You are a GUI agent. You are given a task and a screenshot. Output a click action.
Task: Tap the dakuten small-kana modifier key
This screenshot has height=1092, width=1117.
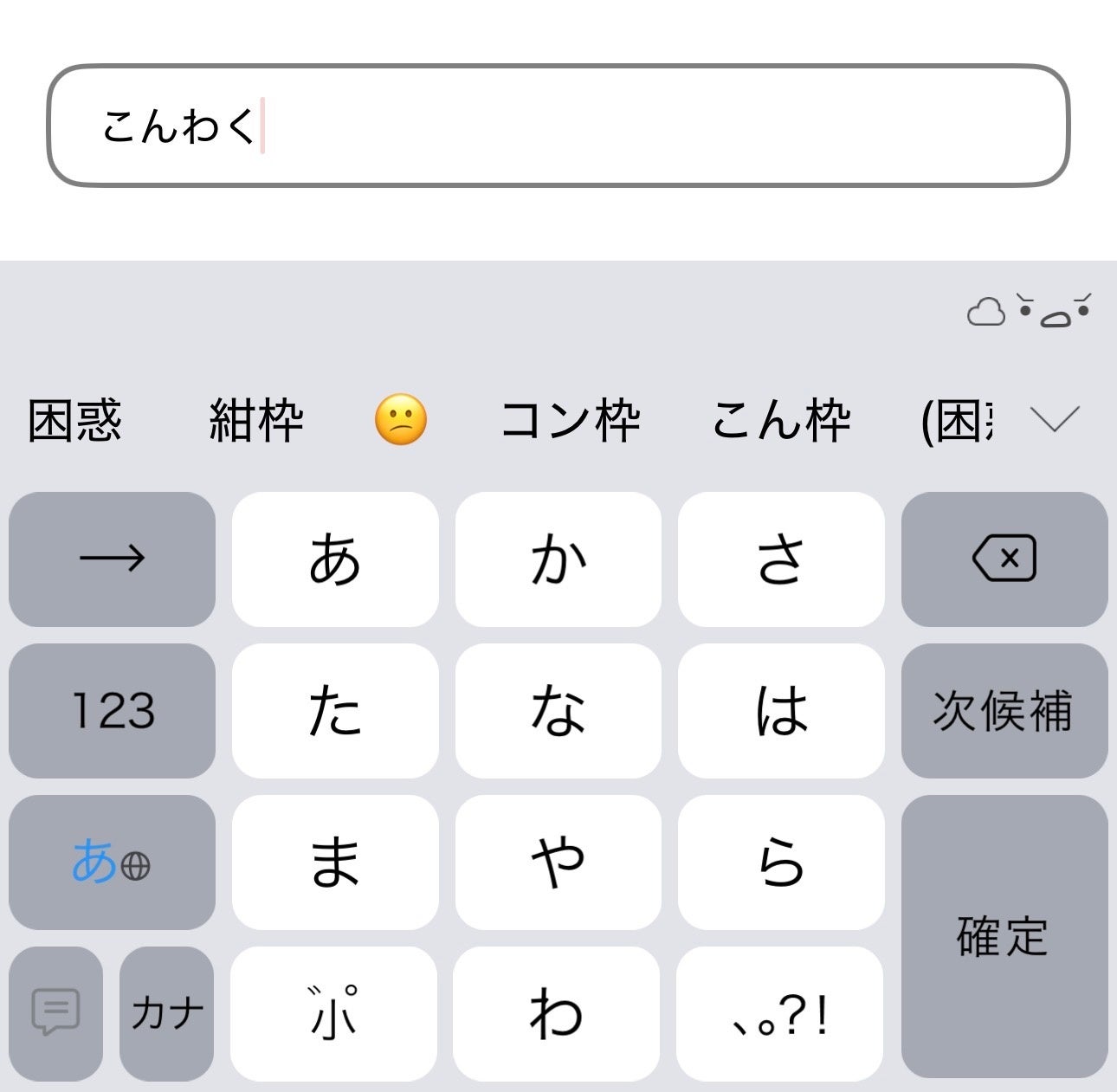coord(334,1013)
